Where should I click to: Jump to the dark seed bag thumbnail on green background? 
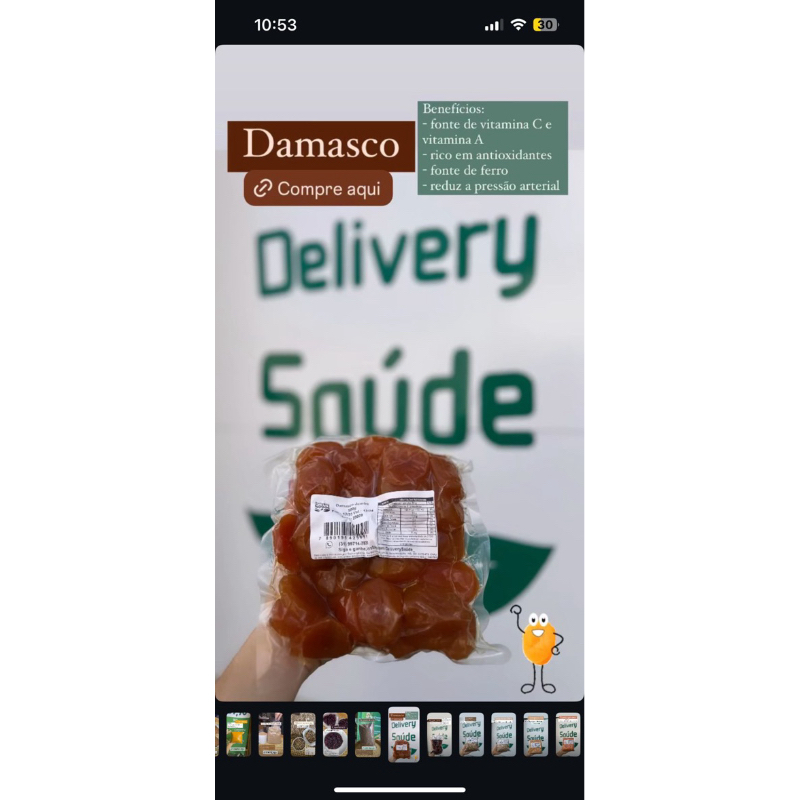(x=368, y=734)
